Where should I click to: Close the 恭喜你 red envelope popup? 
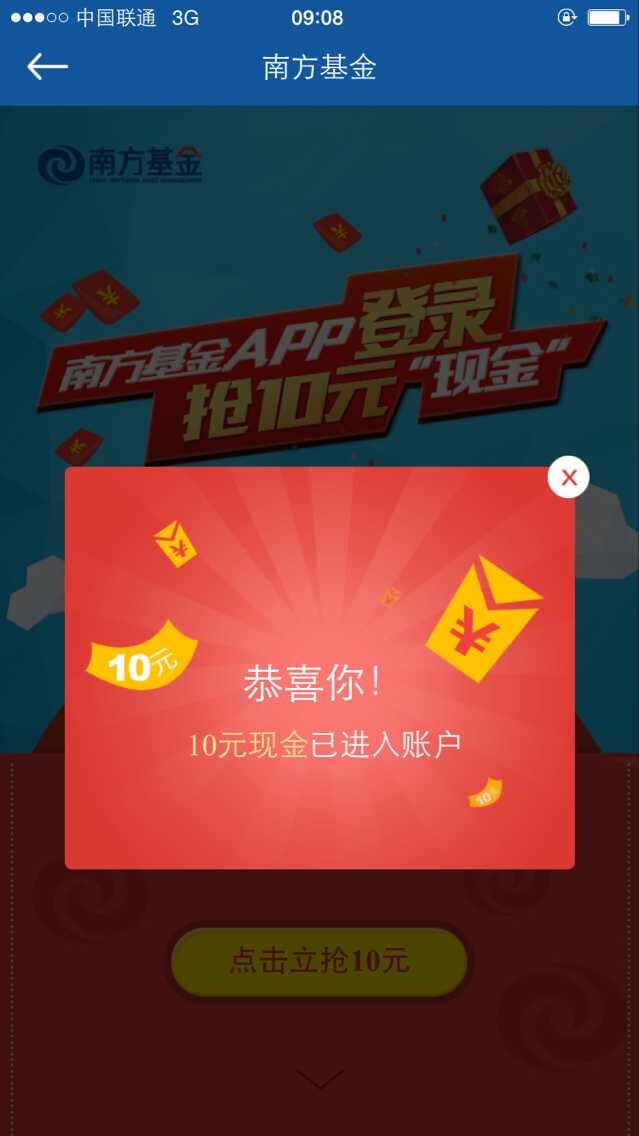[568, 478]
